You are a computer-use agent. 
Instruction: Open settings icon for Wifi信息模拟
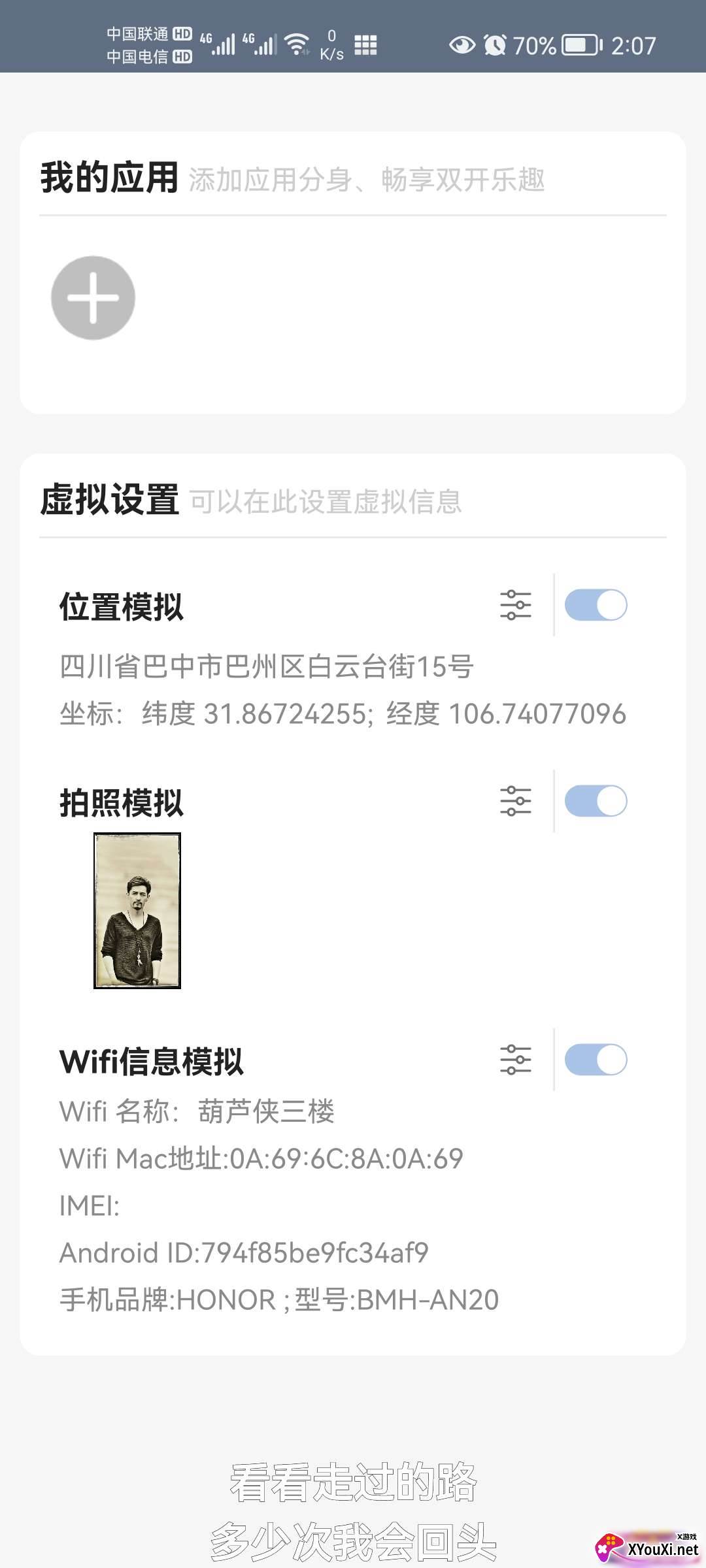pos(516,1060)
